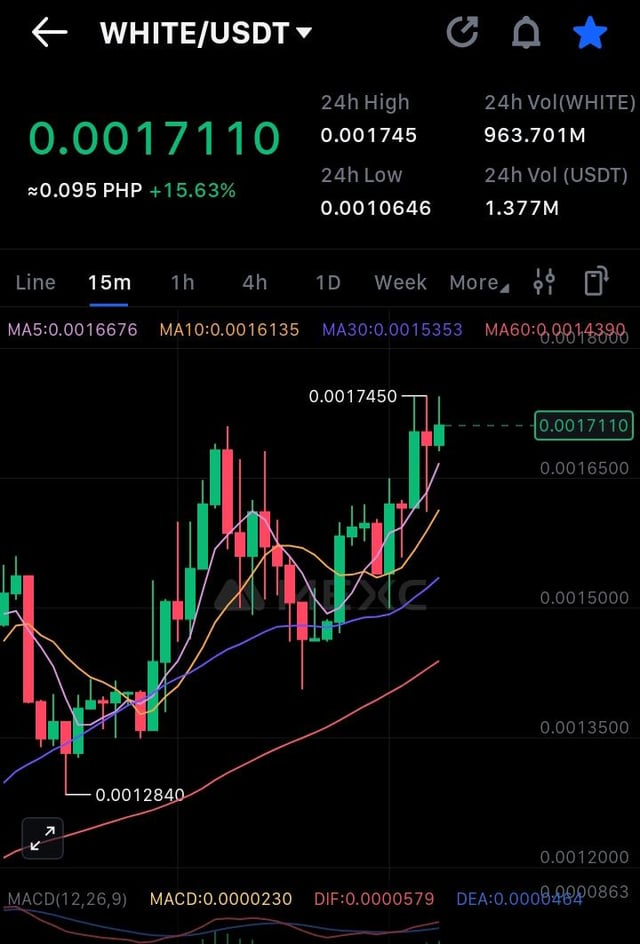
Task: Go back with the arrow icon
Action: (49, 33)
